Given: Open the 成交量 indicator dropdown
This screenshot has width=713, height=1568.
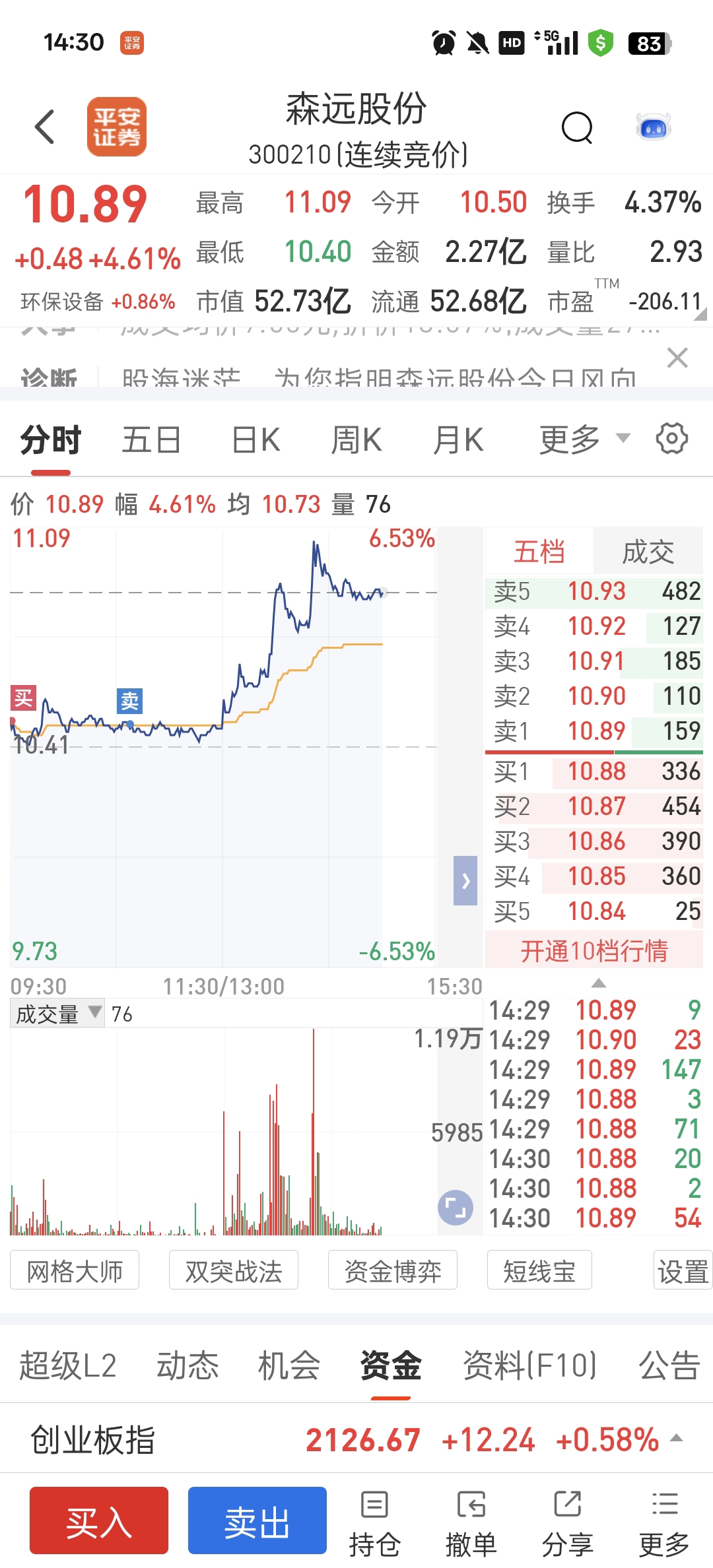Looking at the screenshot, I should [57, 1014].
